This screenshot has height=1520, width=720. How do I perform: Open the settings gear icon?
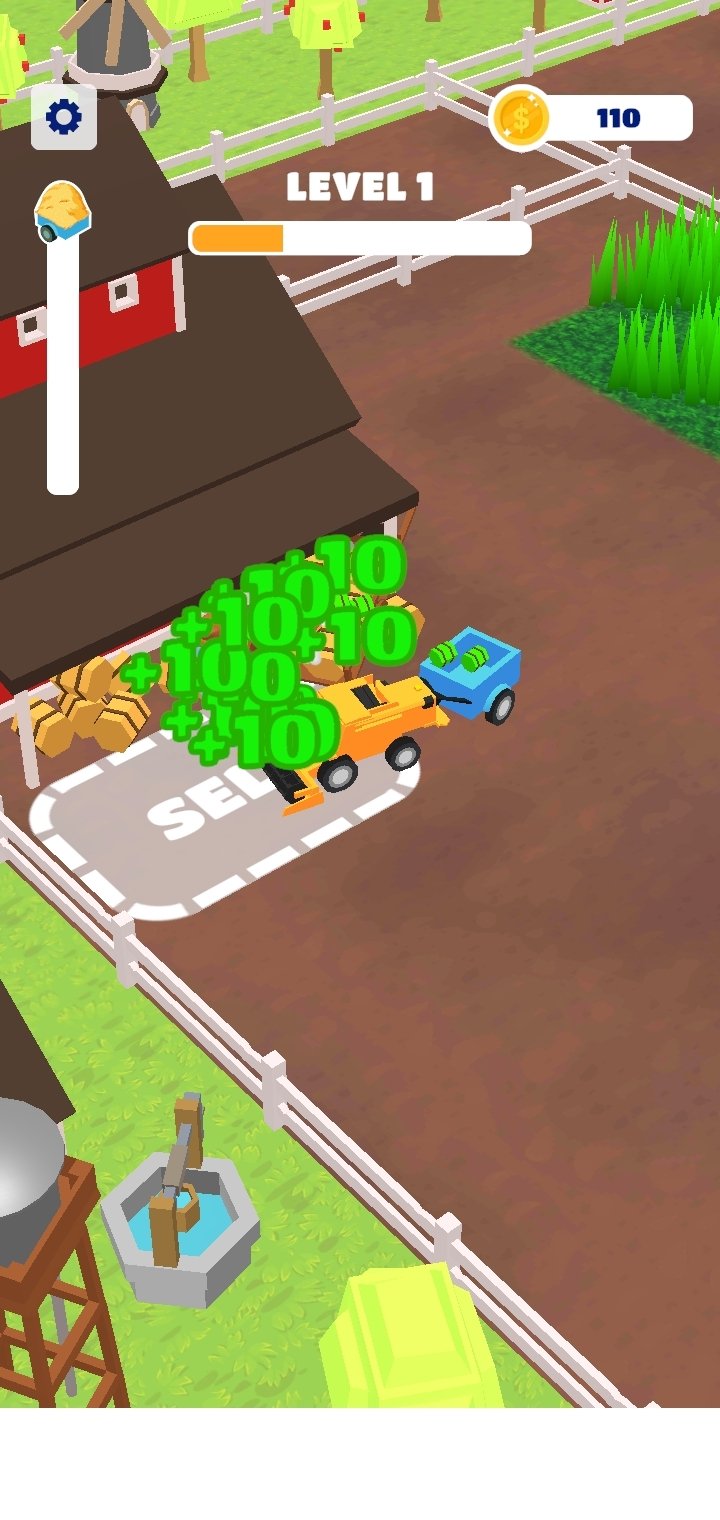tap(64, 117)
